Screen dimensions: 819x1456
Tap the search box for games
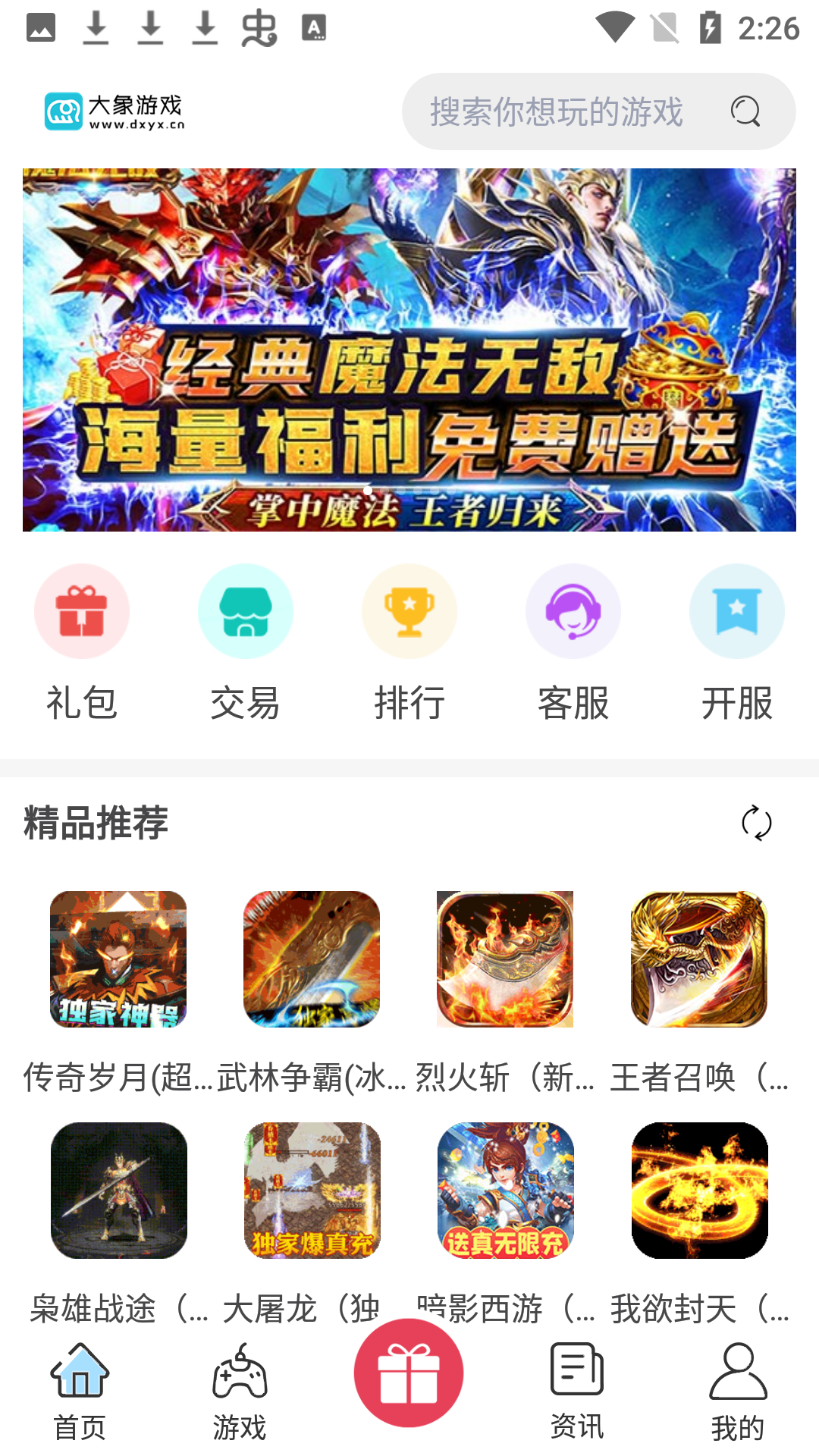point(557,111)
